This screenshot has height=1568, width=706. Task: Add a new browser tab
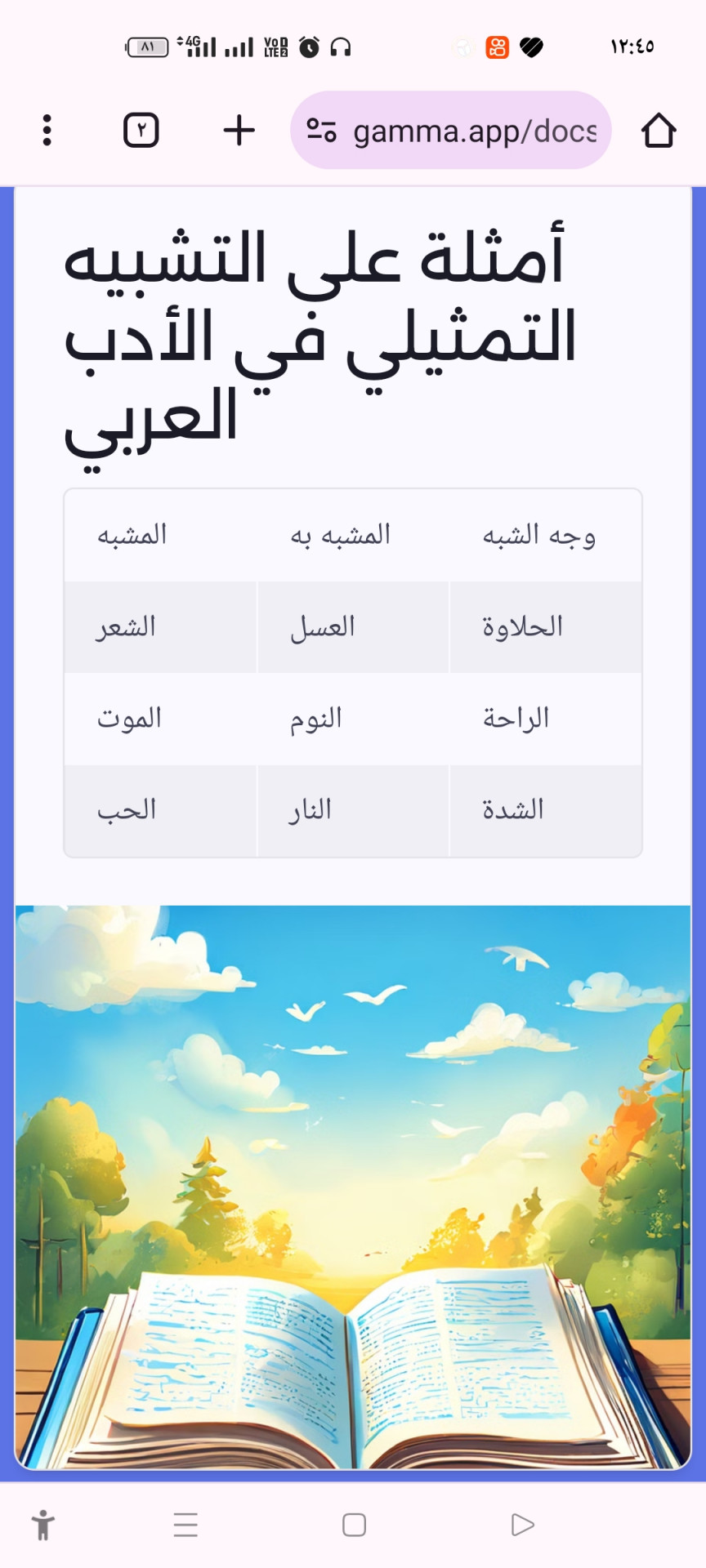coord(239,131)
